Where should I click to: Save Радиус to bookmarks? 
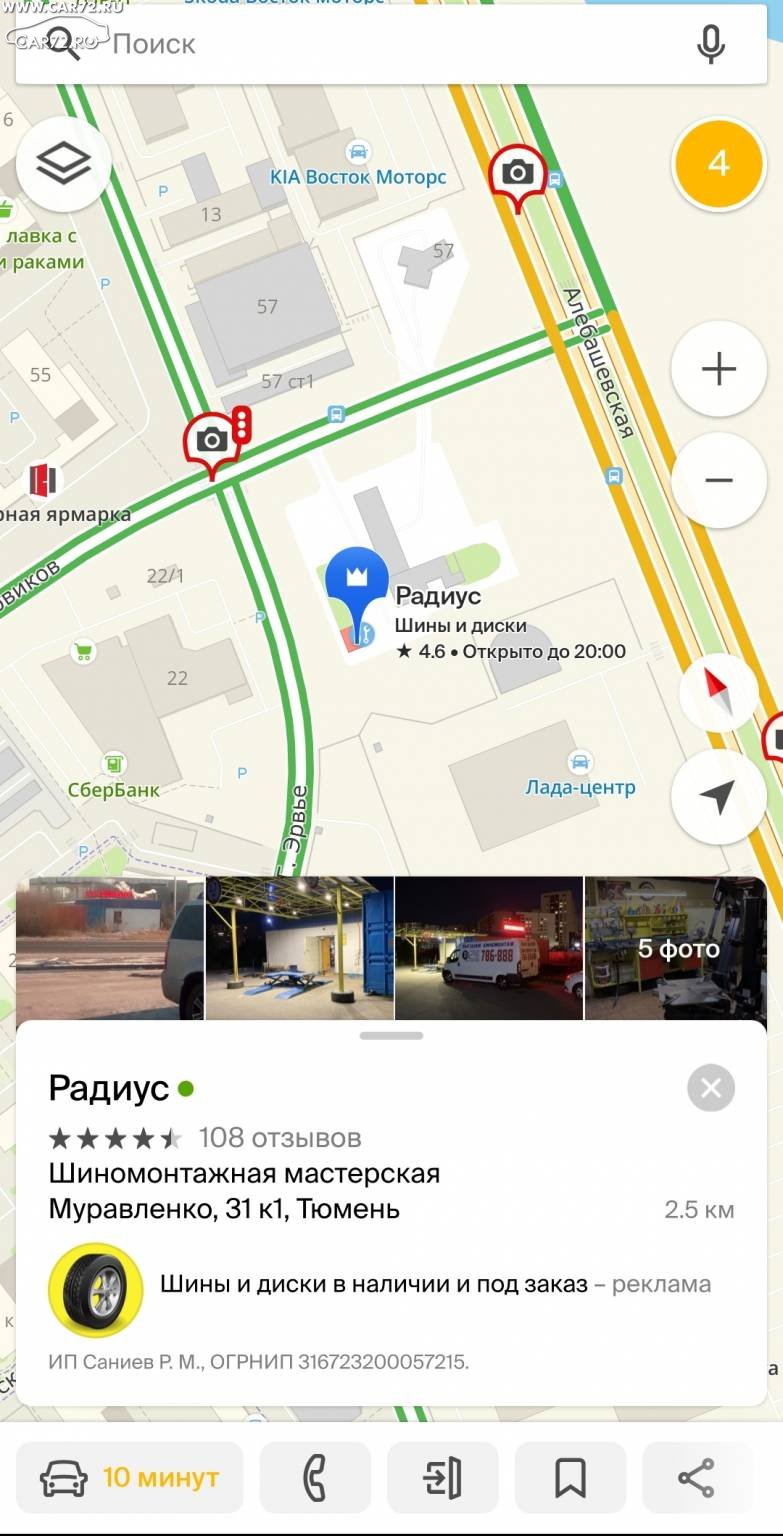click(570, 1477)
